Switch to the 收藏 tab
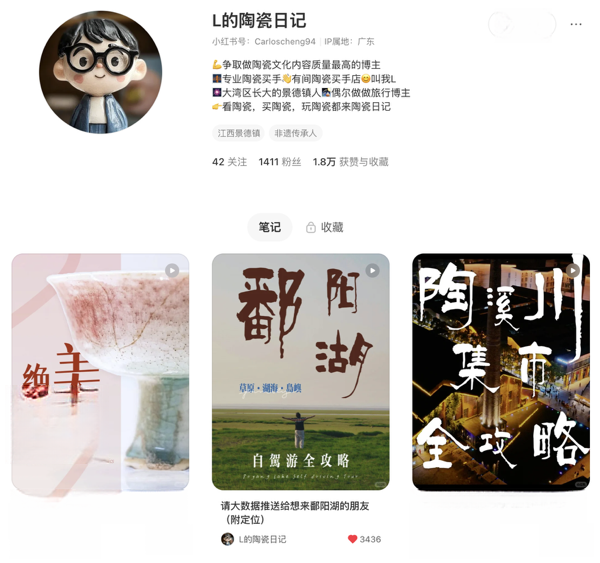600x563 pixels. (x=325, y=227)
